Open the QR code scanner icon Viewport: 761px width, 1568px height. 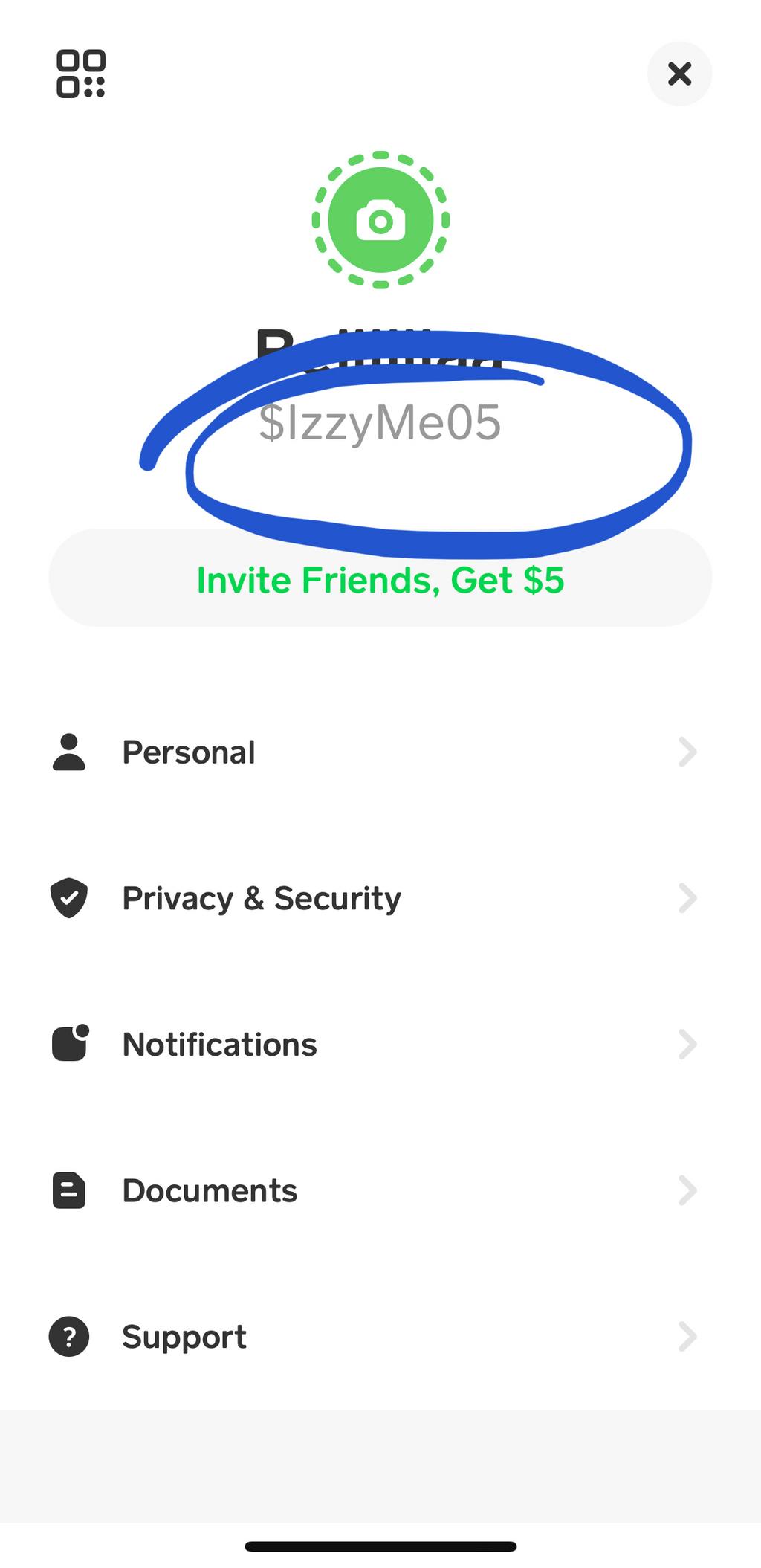click(x=81, y=74)
